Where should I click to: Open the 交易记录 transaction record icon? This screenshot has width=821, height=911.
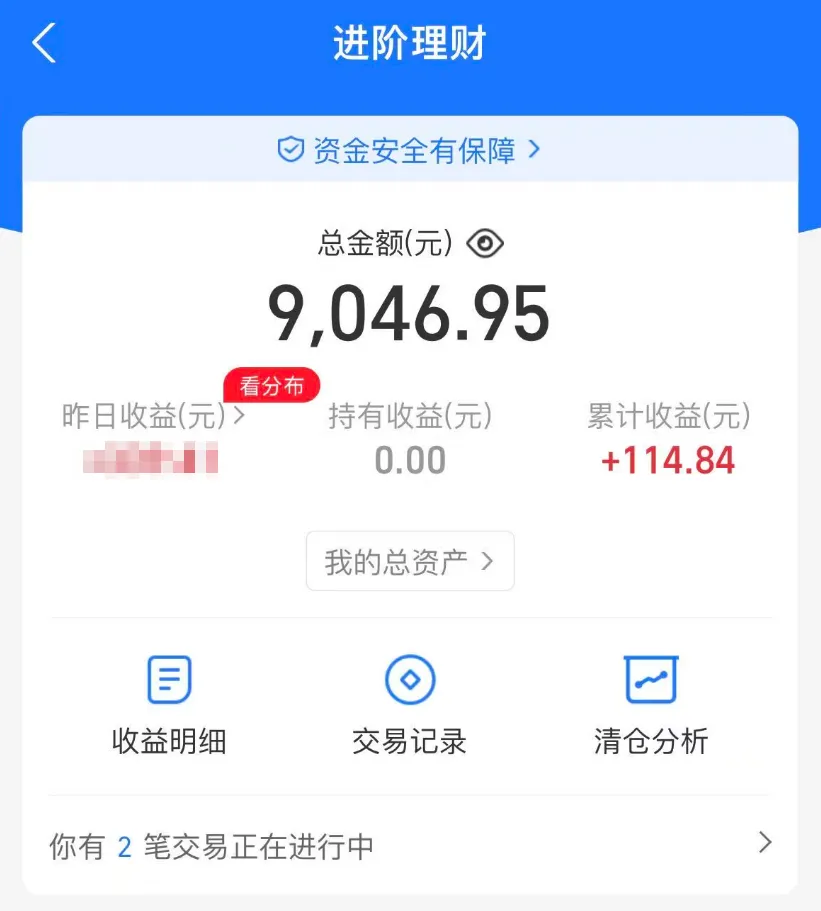click(410, 678)
